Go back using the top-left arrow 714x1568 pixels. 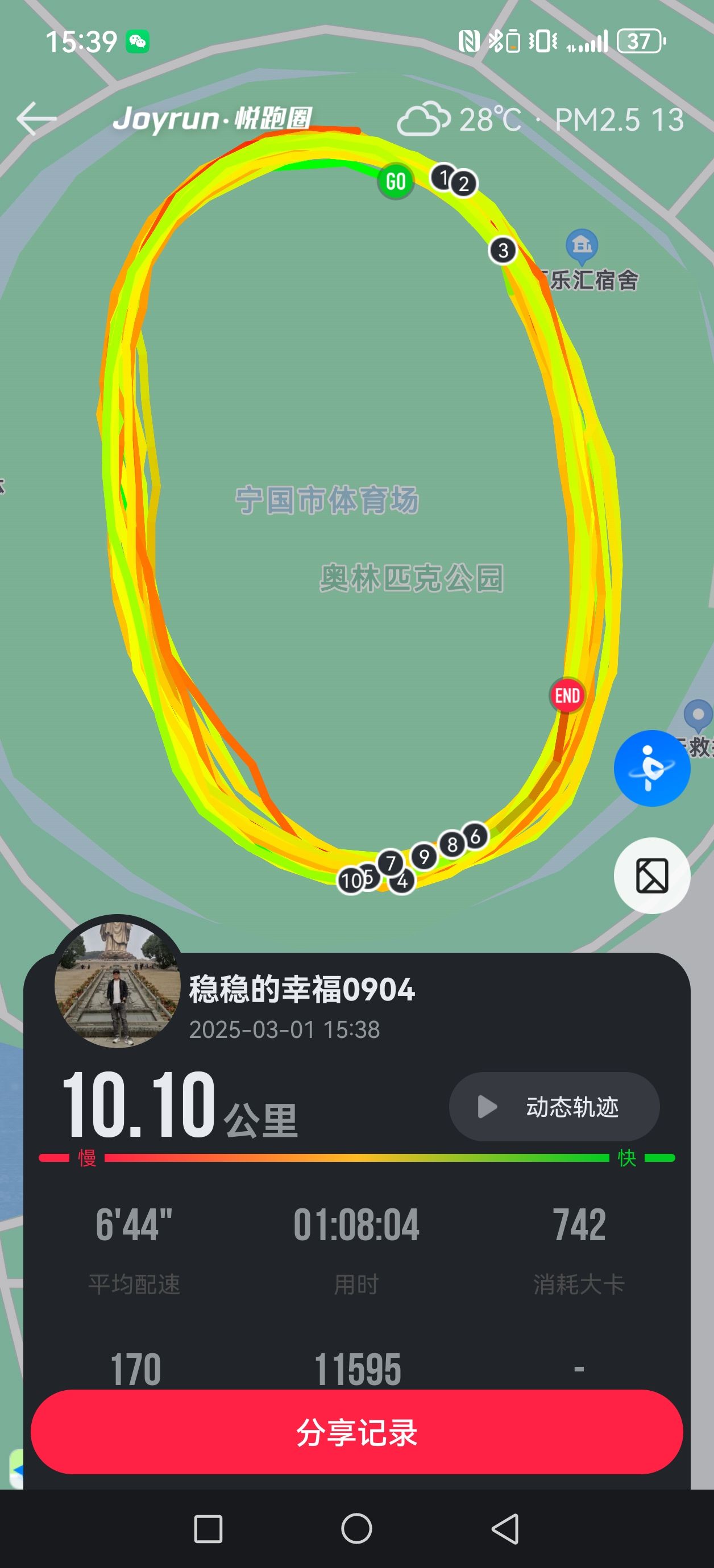click(36, 119)
